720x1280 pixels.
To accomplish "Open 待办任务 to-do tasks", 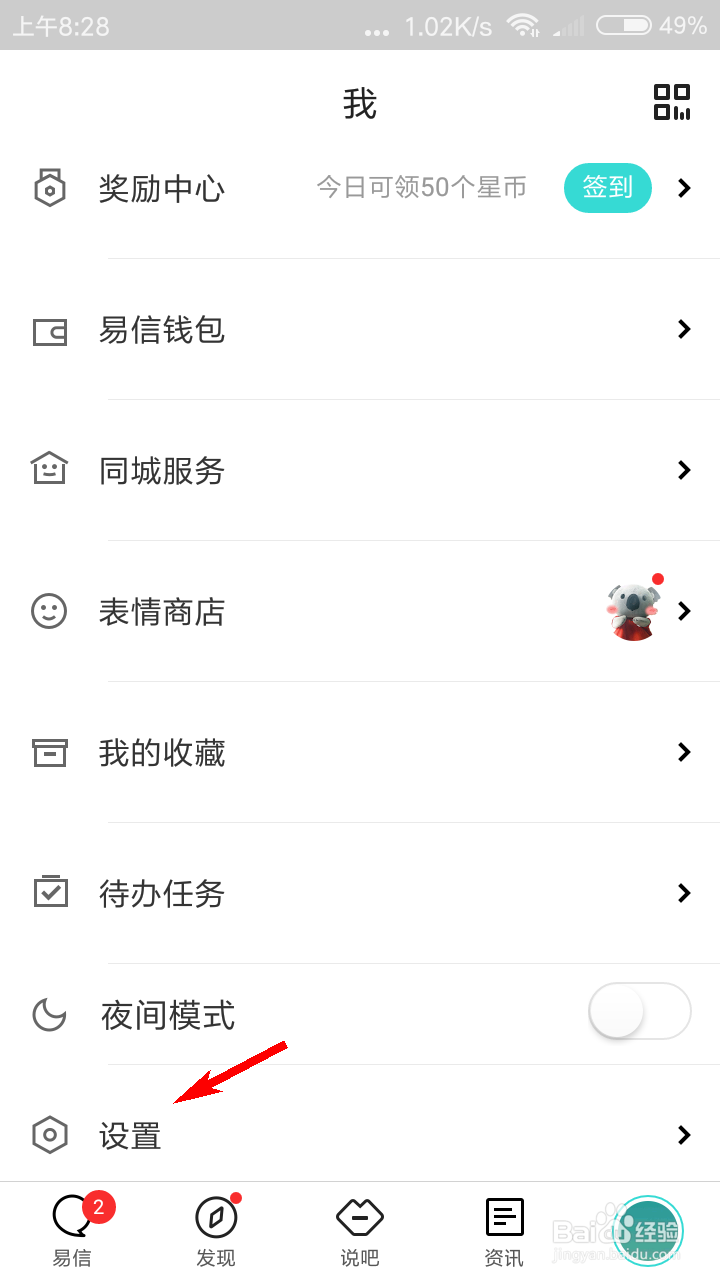I will coord(162,894).
